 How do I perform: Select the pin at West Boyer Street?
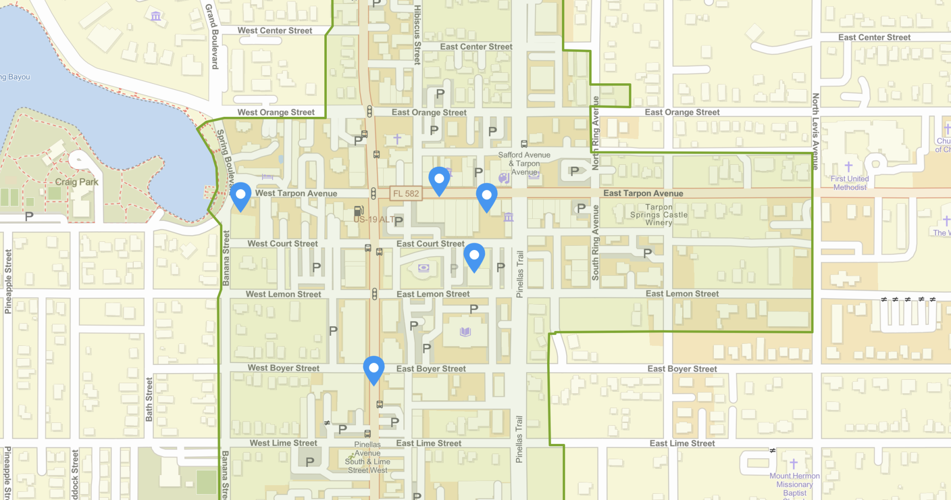[373, 368]
